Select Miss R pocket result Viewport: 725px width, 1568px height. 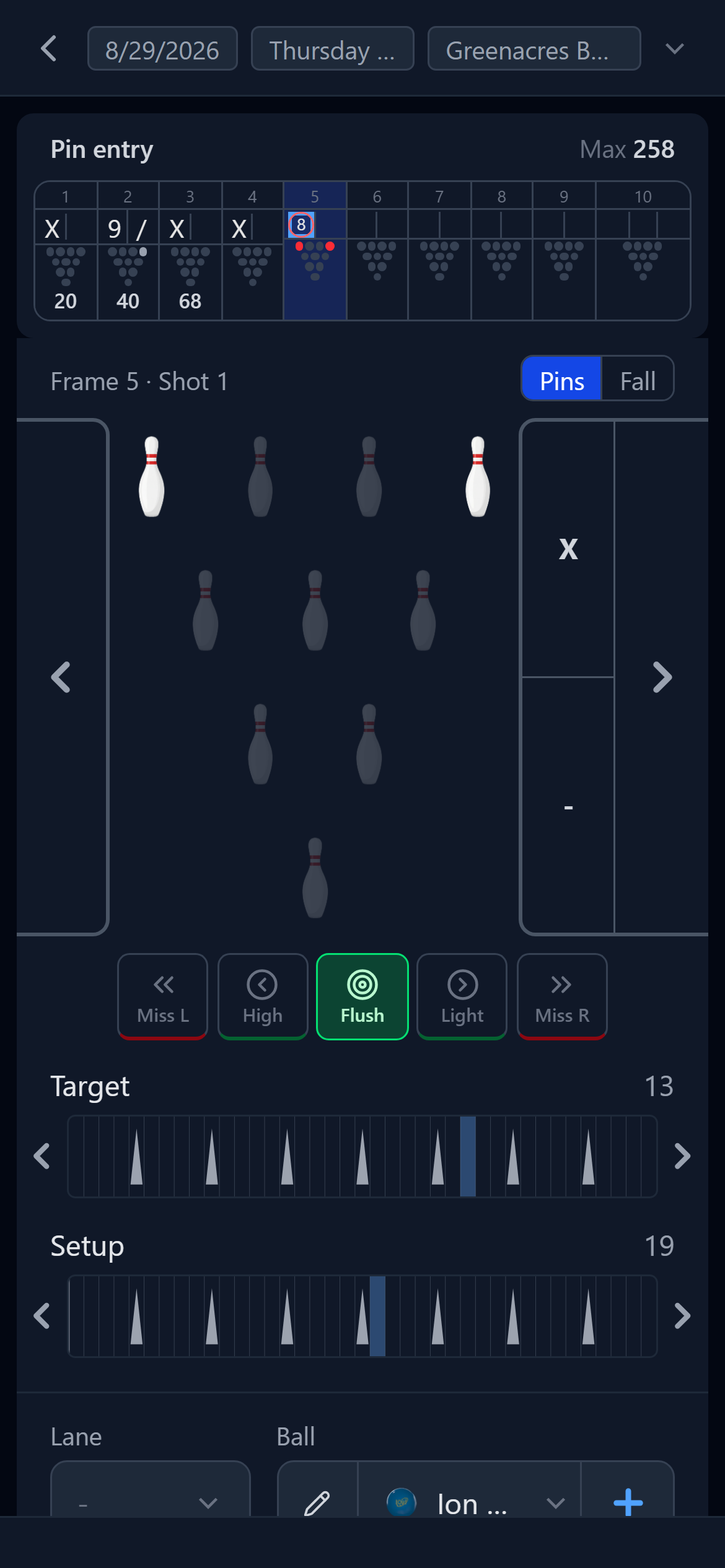point(562,996)
